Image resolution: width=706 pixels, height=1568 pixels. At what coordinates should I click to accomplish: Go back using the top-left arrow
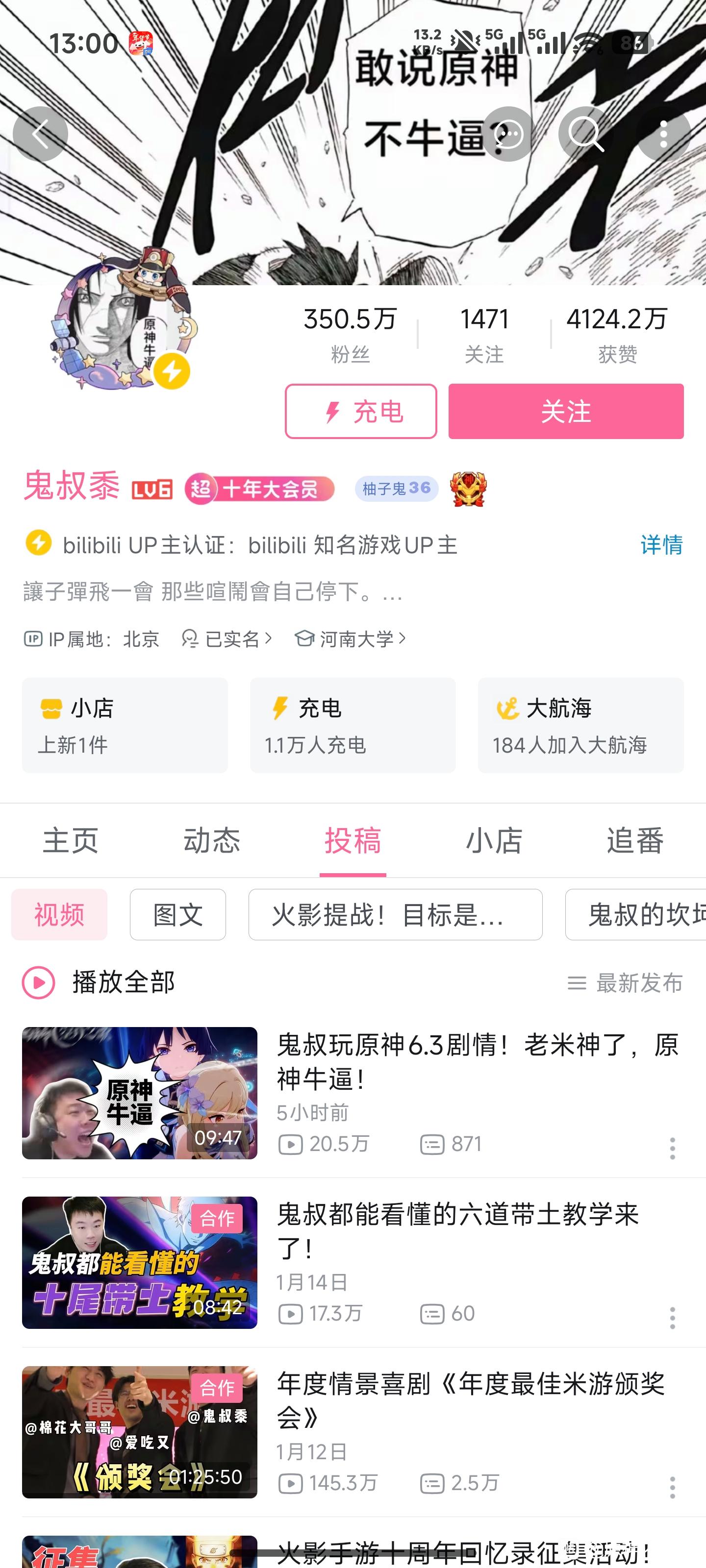(40, 134)
